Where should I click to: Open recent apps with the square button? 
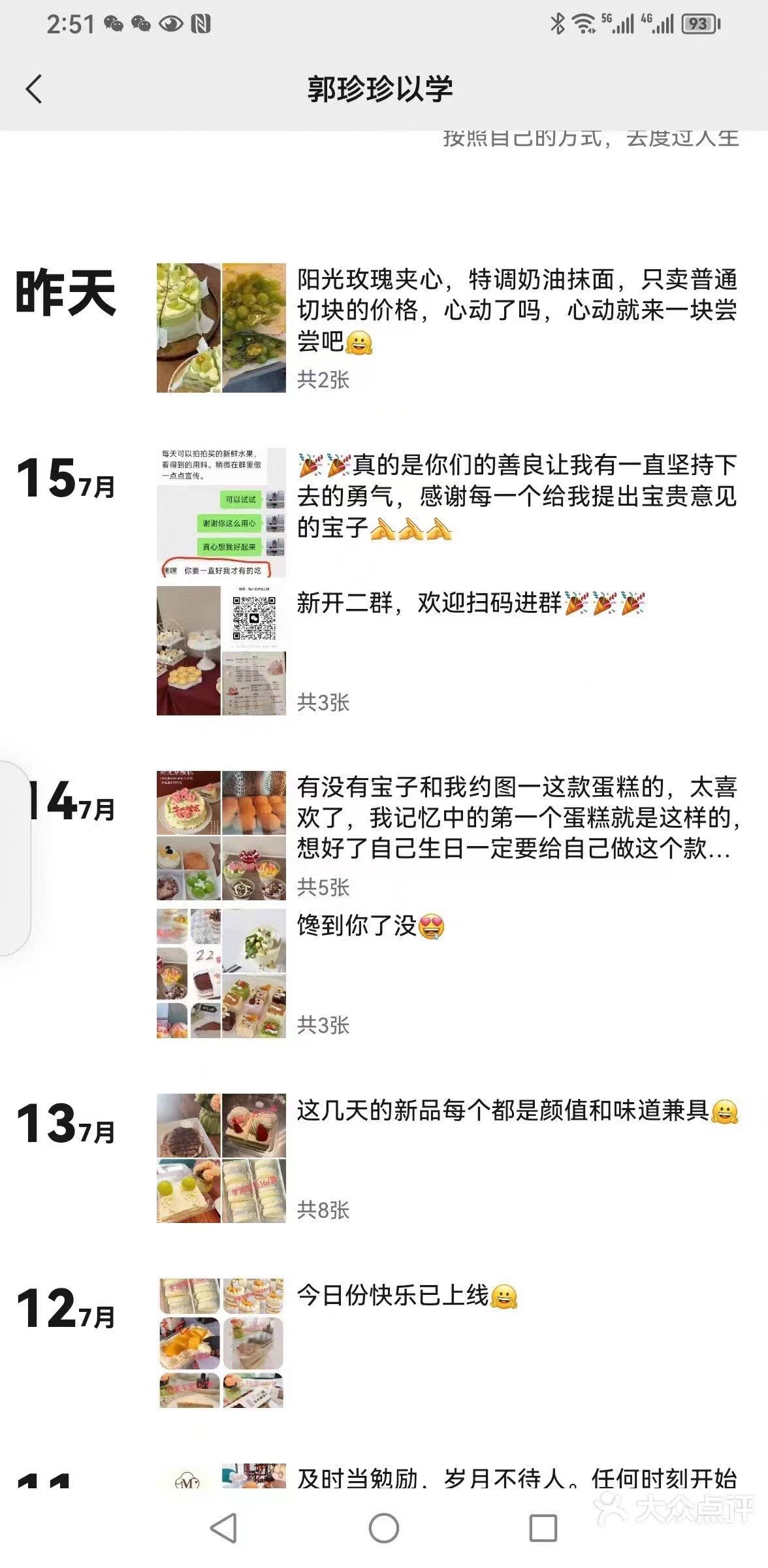click(543, 1529)
